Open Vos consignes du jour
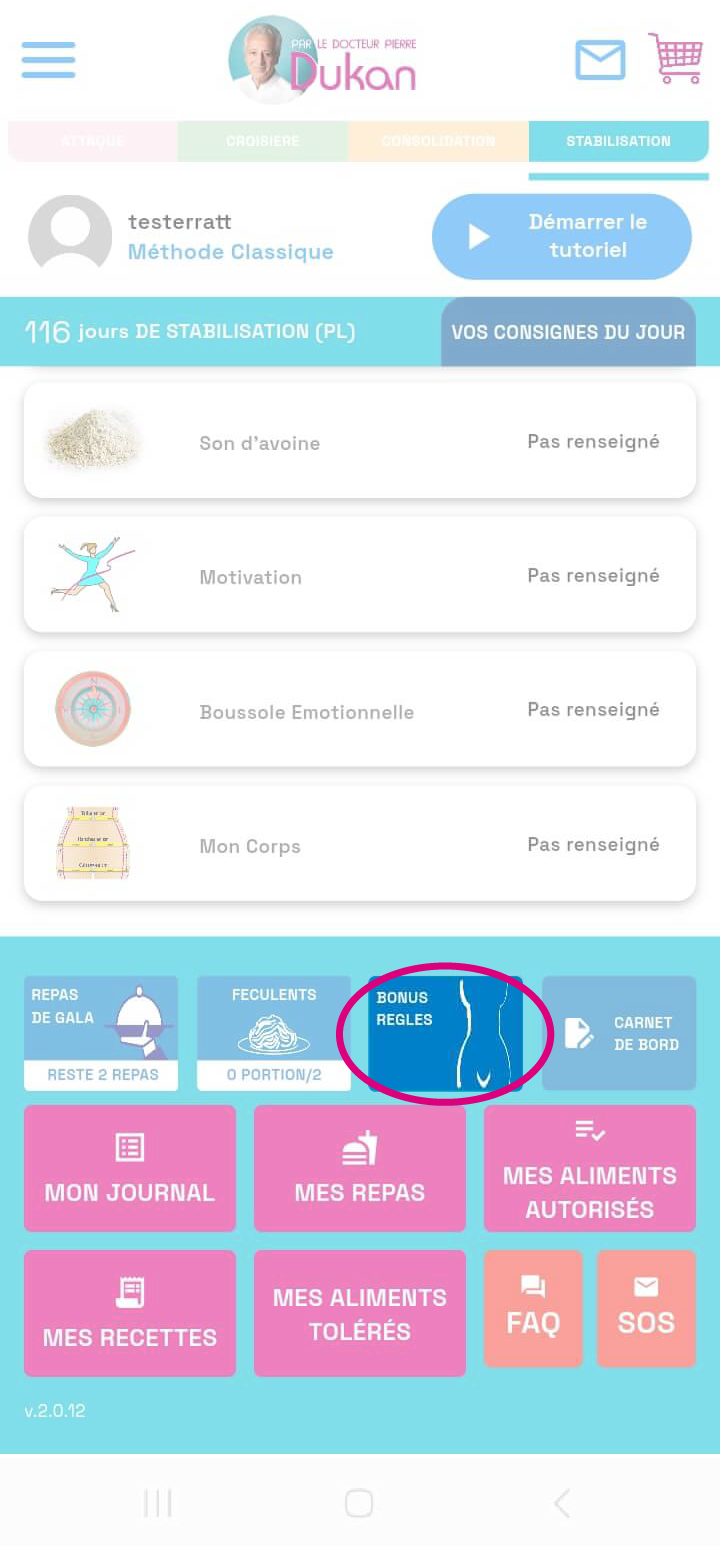Viewport: 720px width, 1546px height. pyautogui.click(x=567, y=332)
